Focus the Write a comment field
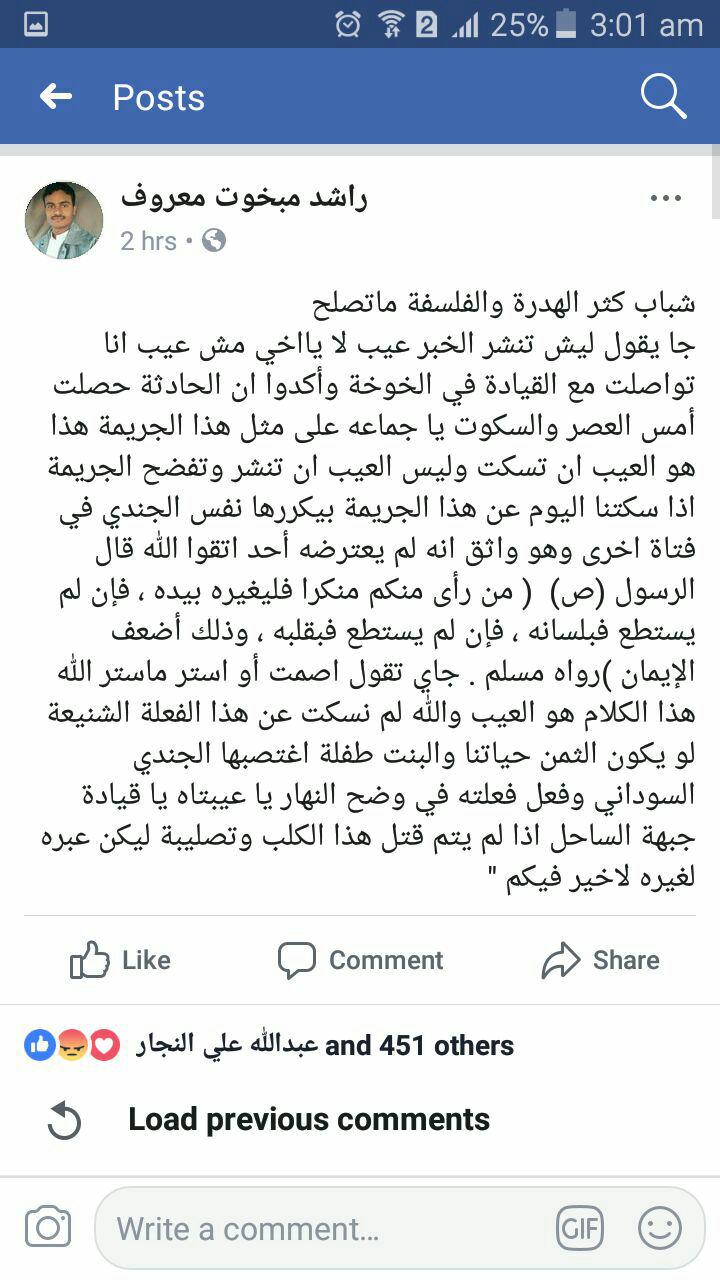Image resolution: width=720 pixels, height=1280 pixels. click(320, 1228)
